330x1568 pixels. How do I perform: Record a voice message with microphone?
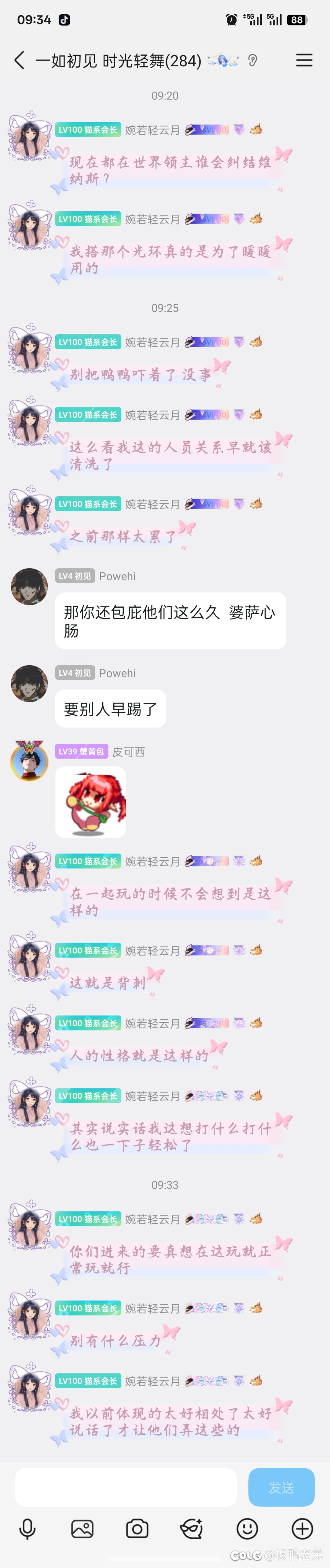tap(28, 1529)
